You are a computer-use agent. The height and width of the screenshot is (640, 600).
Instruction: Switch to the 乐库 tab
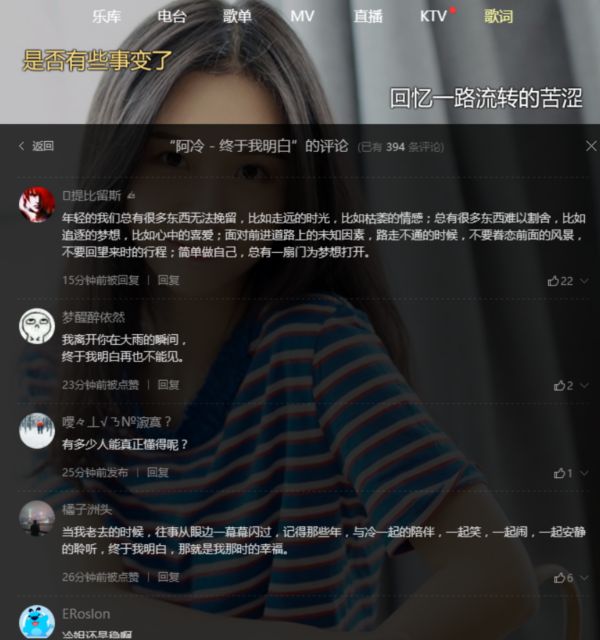point(106,16)
